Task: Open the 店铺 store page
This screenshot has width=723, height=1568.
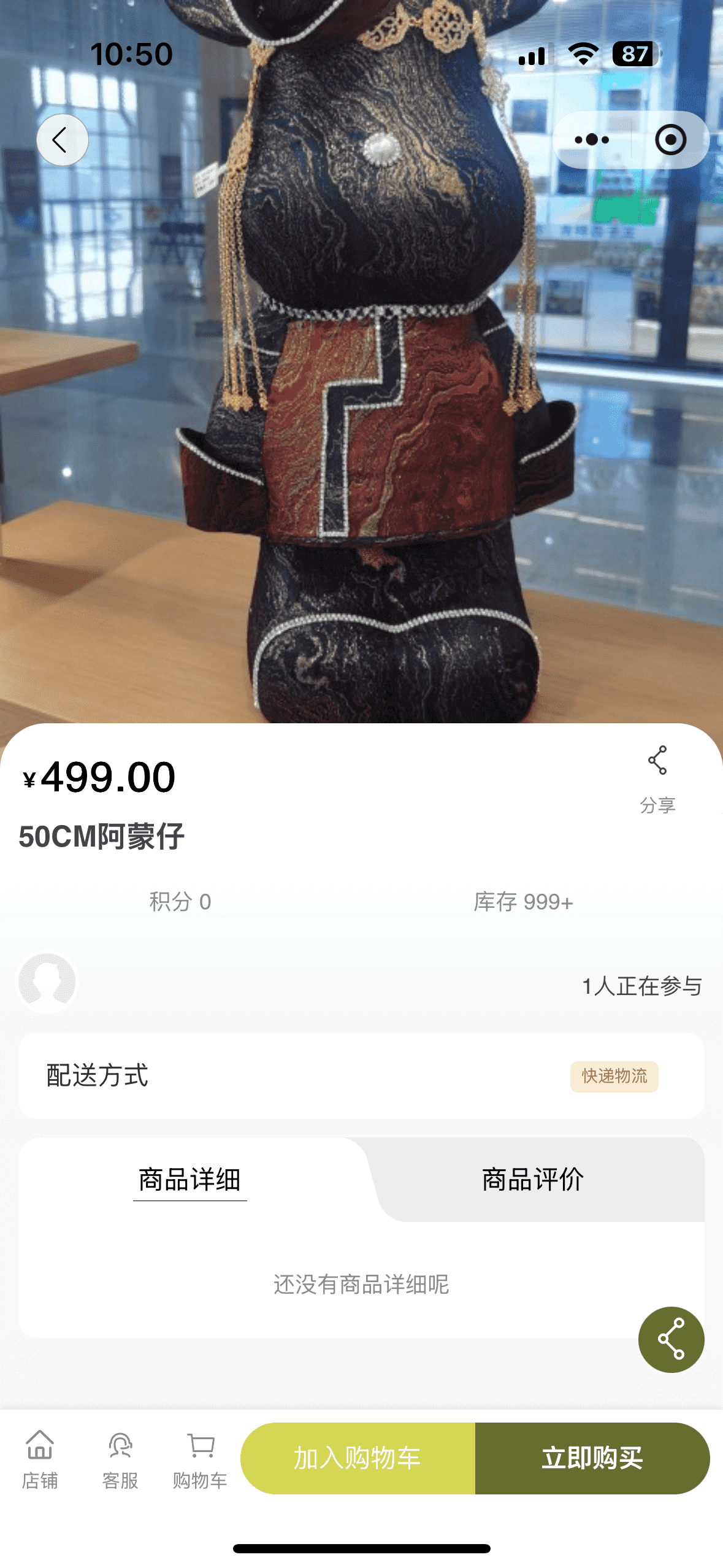Action: [40, 1459]
